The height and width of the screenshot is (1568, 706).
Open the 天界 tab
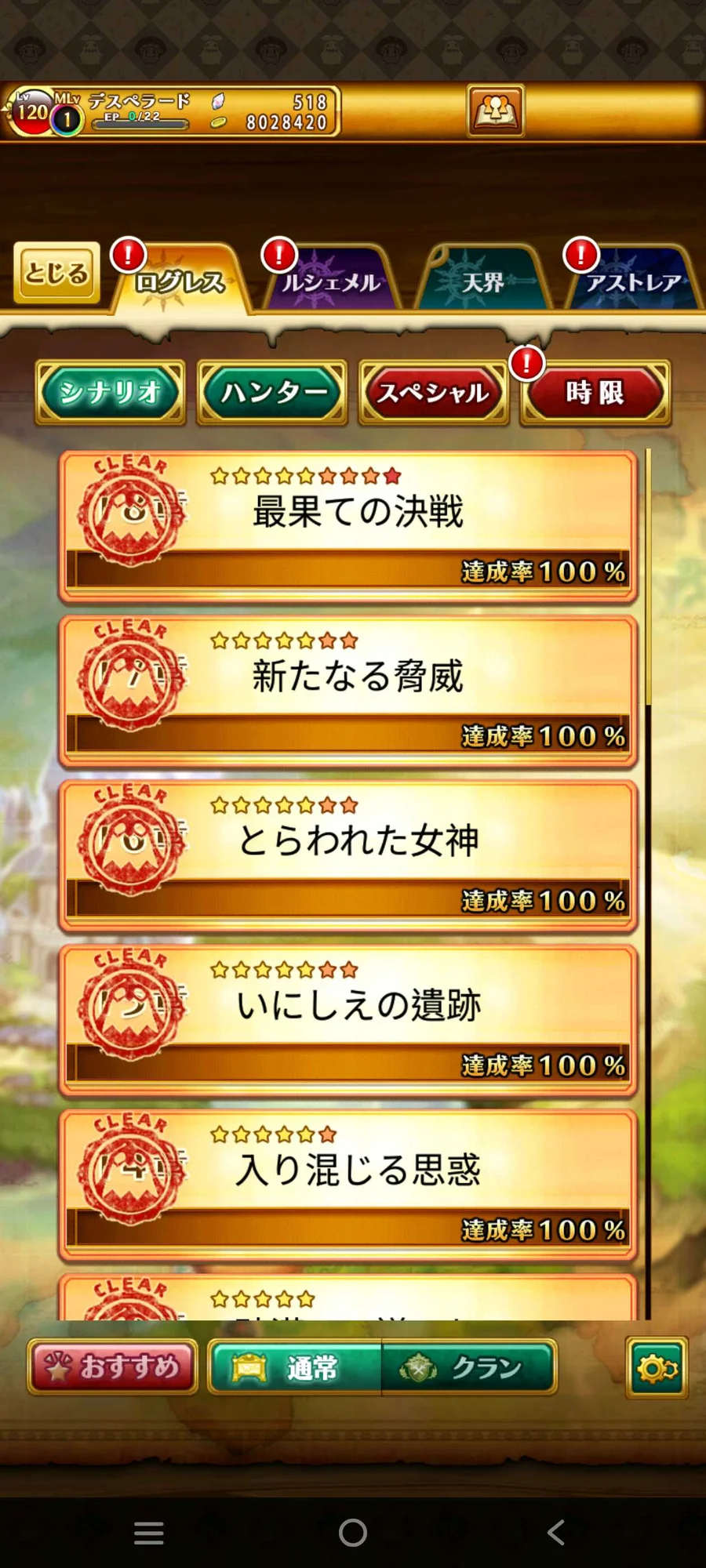point(481,281)
